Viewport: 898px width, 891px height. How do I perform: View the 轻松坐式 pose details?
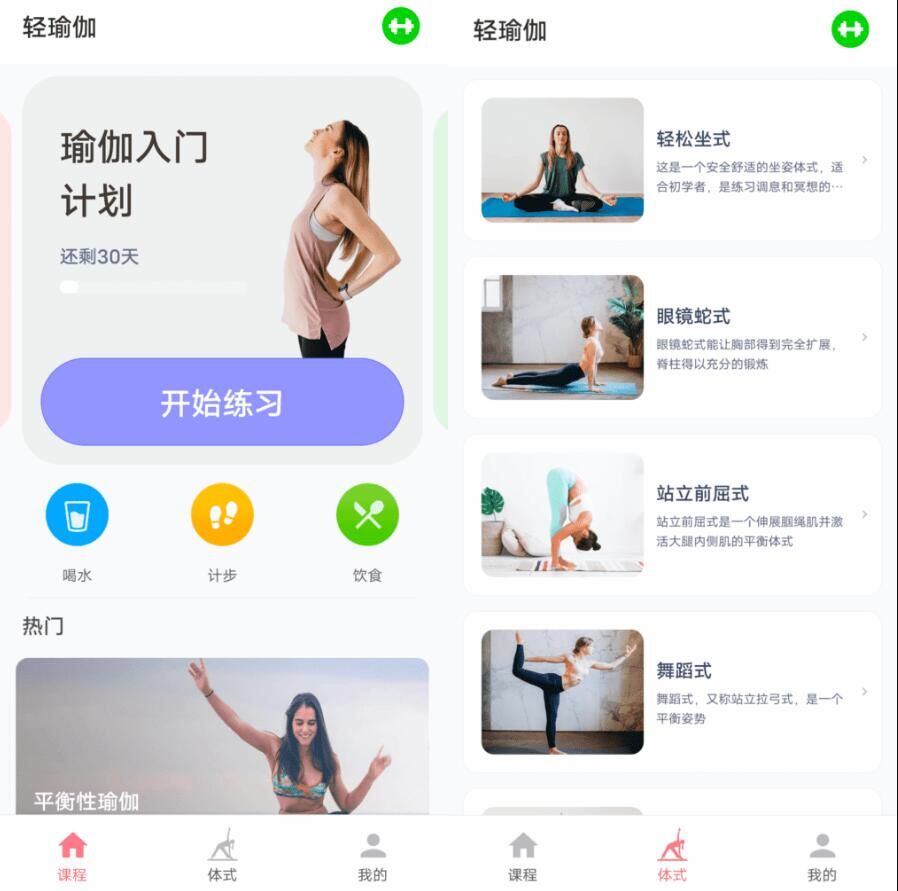[672, 160]
